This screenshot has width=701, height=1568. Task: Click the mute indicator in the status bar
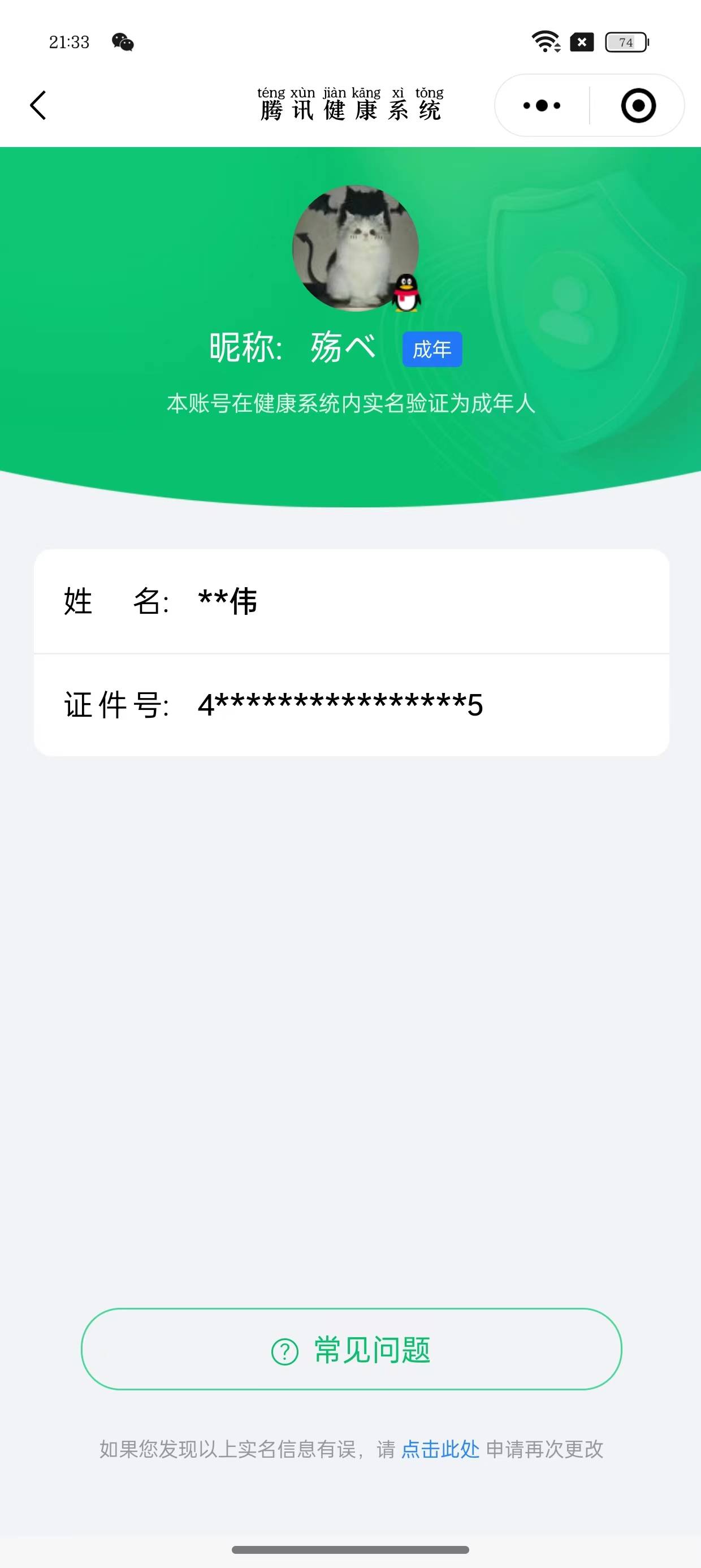pos(581,41)
